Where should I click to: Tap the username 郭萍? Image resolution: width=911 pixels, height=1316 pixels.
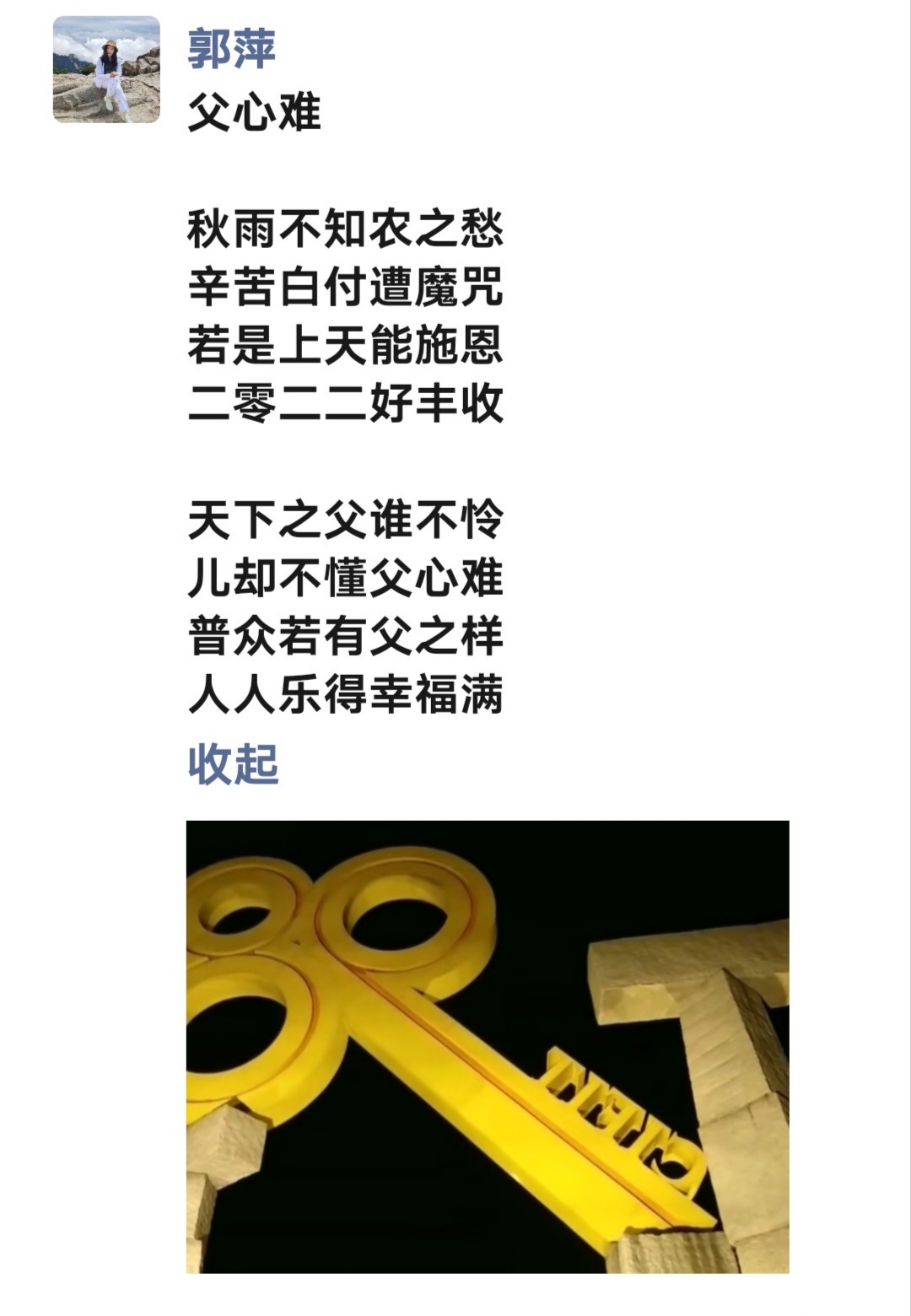point(231,47)
